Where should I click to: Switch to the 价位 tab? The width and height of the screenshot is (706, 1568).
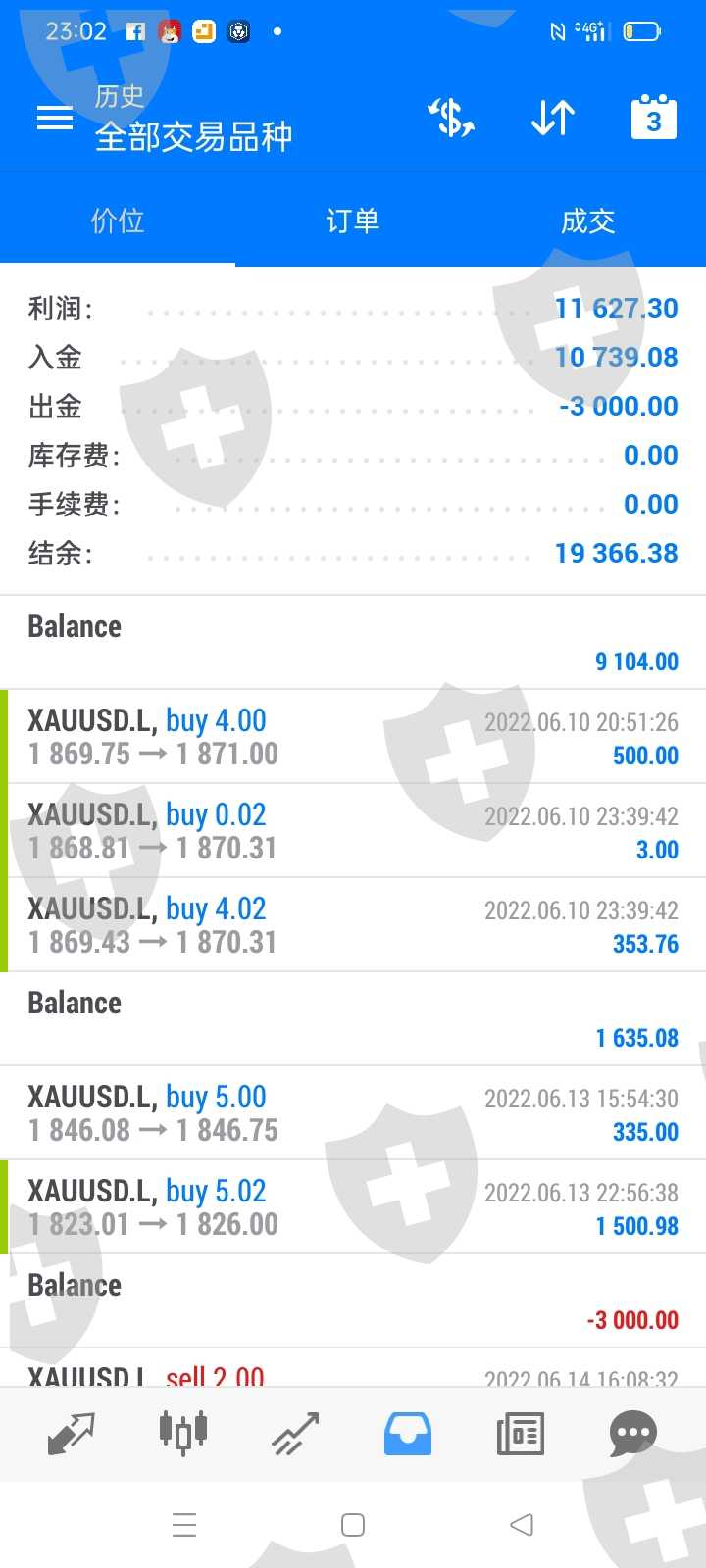point(118,220)
